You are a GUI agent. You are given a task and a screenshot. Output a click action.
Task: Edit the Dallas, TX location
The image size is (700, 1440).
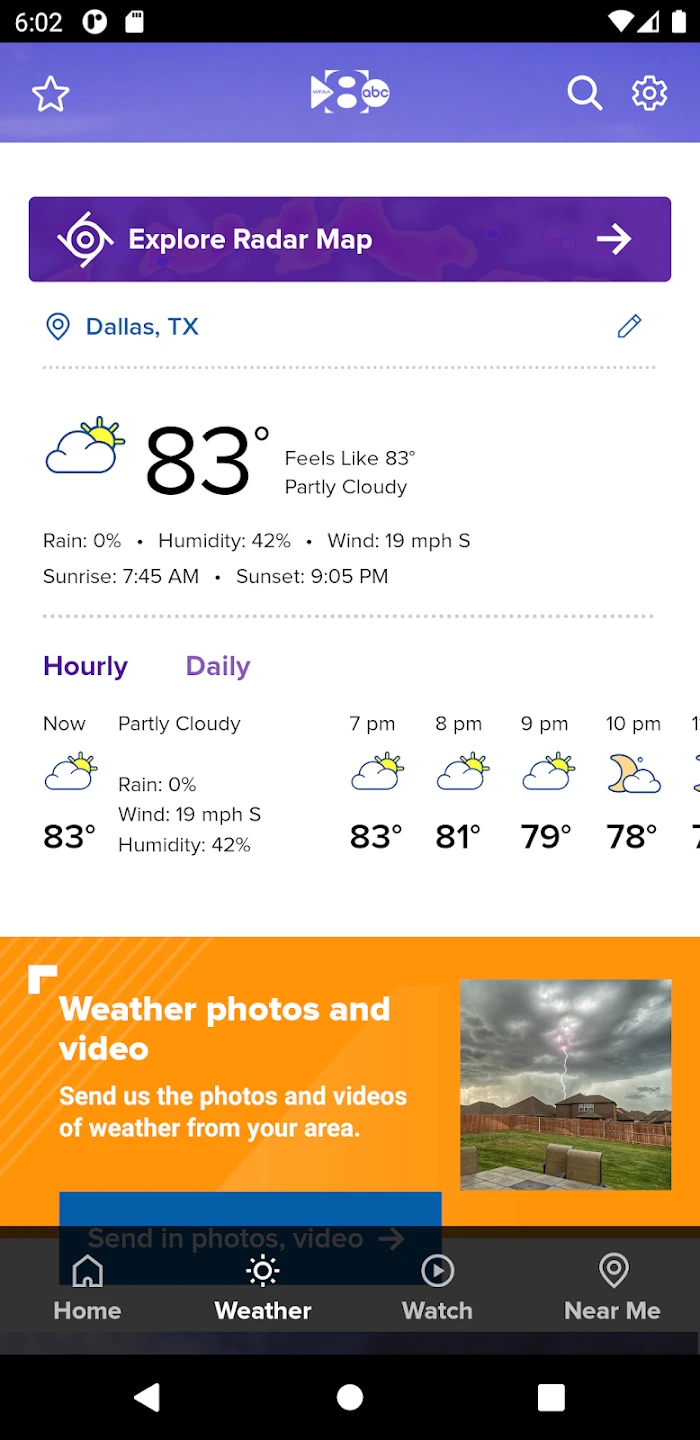629,326
